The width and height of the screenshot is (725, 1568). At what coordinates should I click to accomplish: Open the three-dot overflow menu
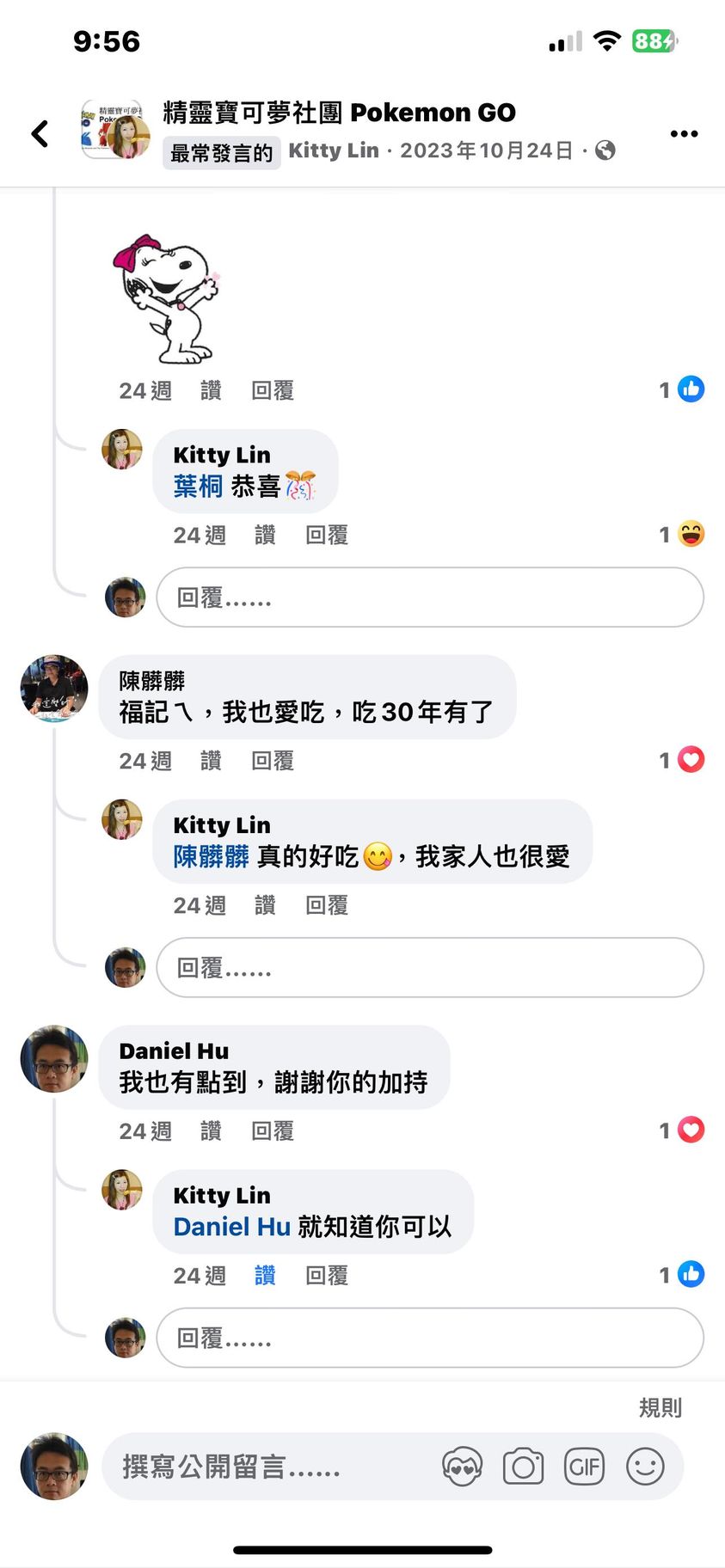684,133
